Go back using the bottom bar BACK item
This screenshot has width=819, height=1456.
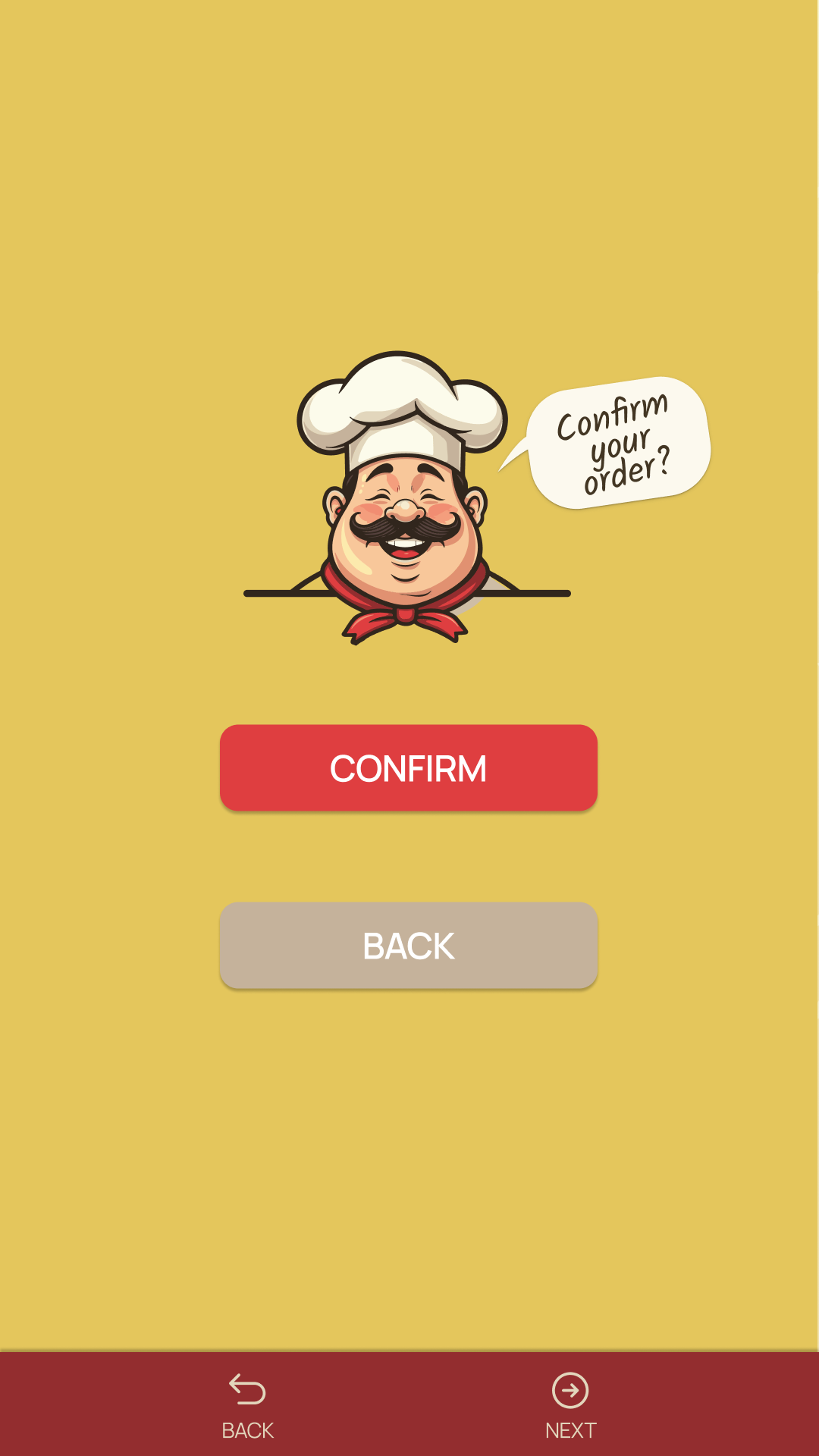point(247,1406)
